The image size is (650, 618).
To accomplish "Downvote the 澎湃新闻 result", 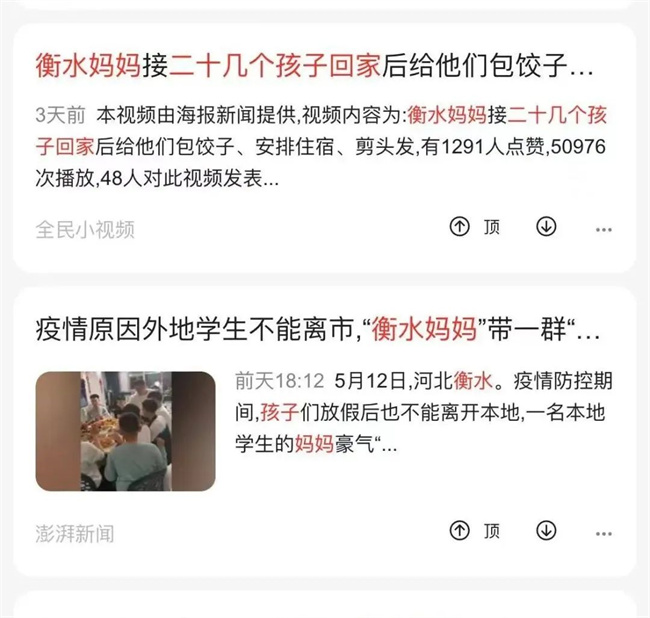I will coord(546,531).
